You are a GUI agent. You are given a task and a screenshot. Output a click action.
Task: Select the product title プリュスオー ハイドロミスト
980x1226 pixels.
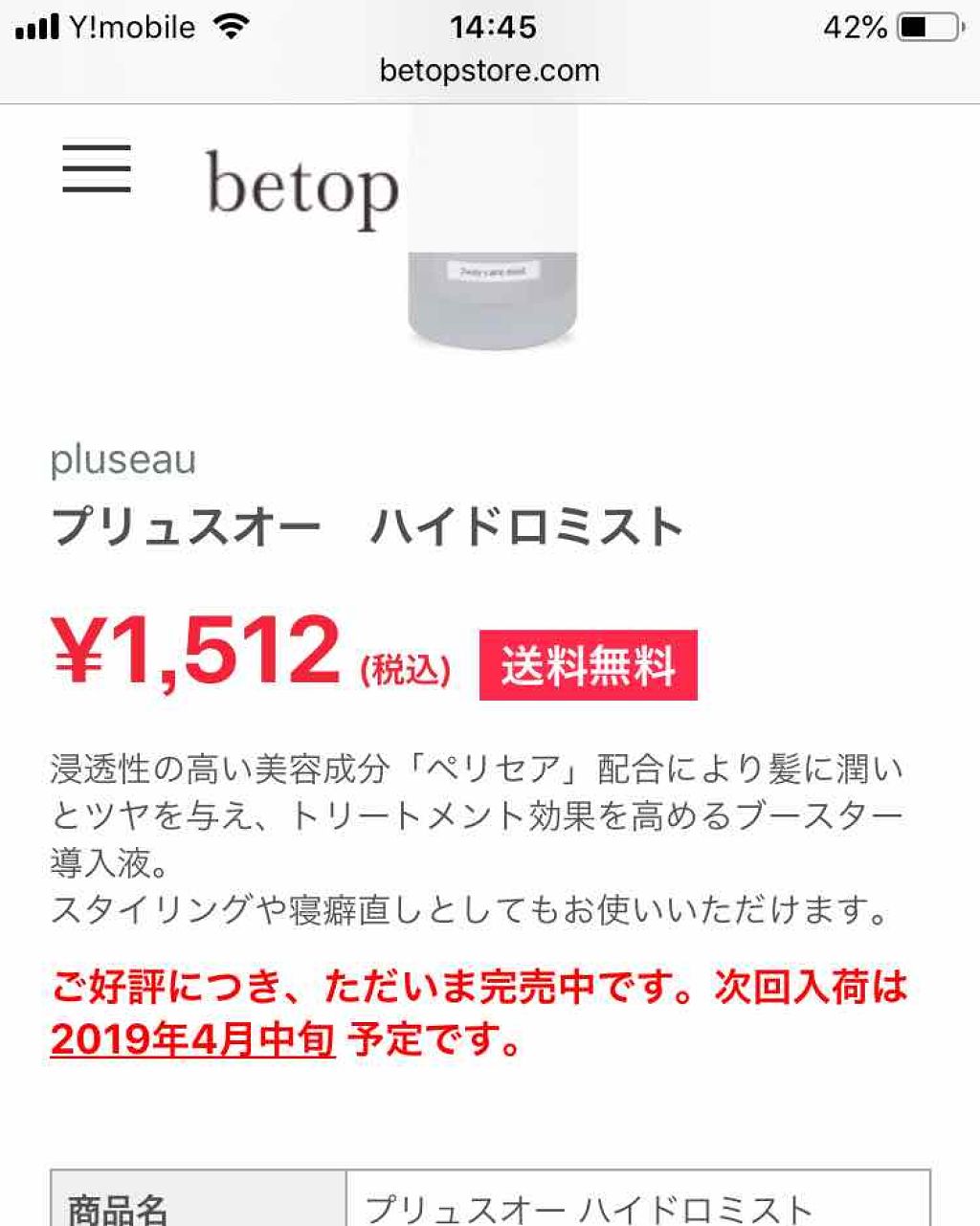click(x=366, y=523)
